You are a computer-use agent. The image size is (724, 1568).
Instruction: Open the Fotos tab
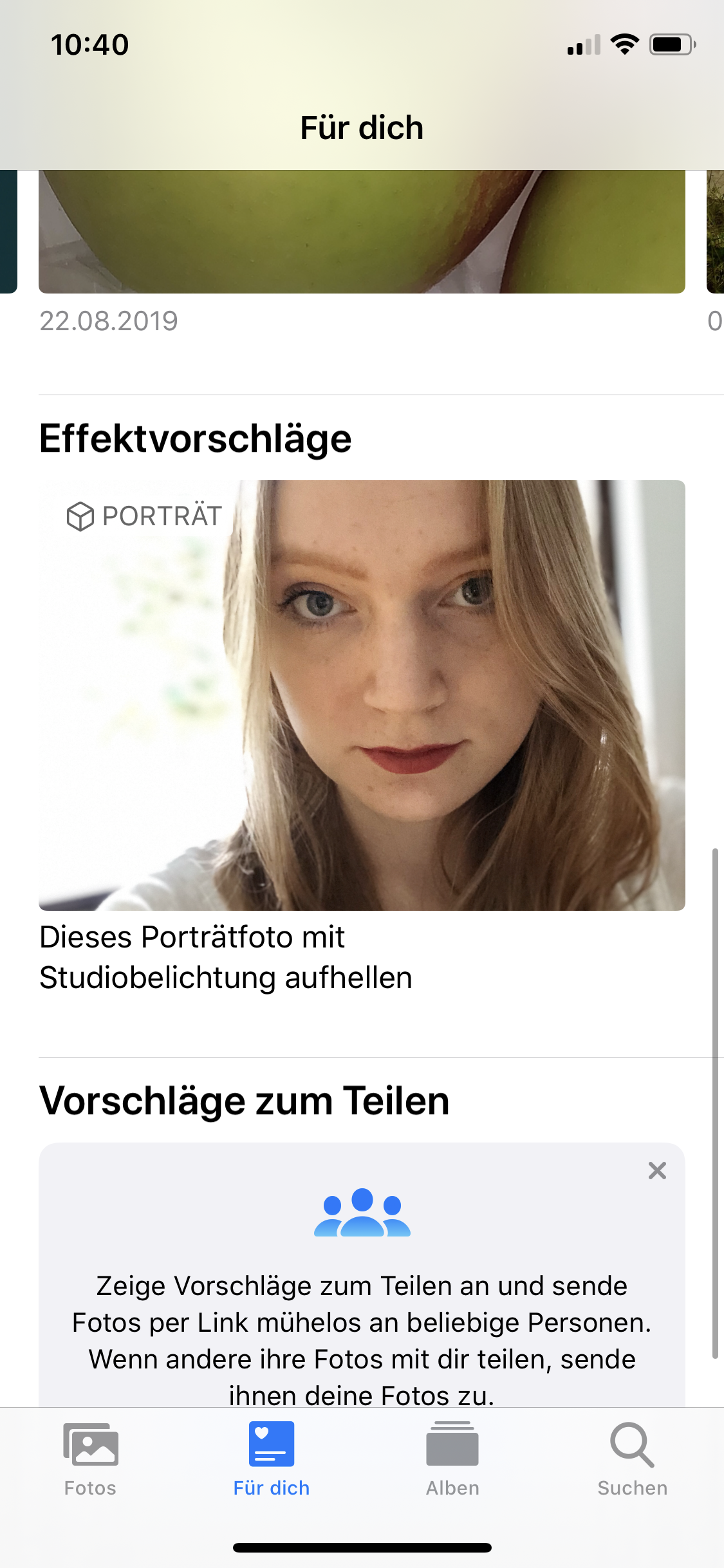90,1459
